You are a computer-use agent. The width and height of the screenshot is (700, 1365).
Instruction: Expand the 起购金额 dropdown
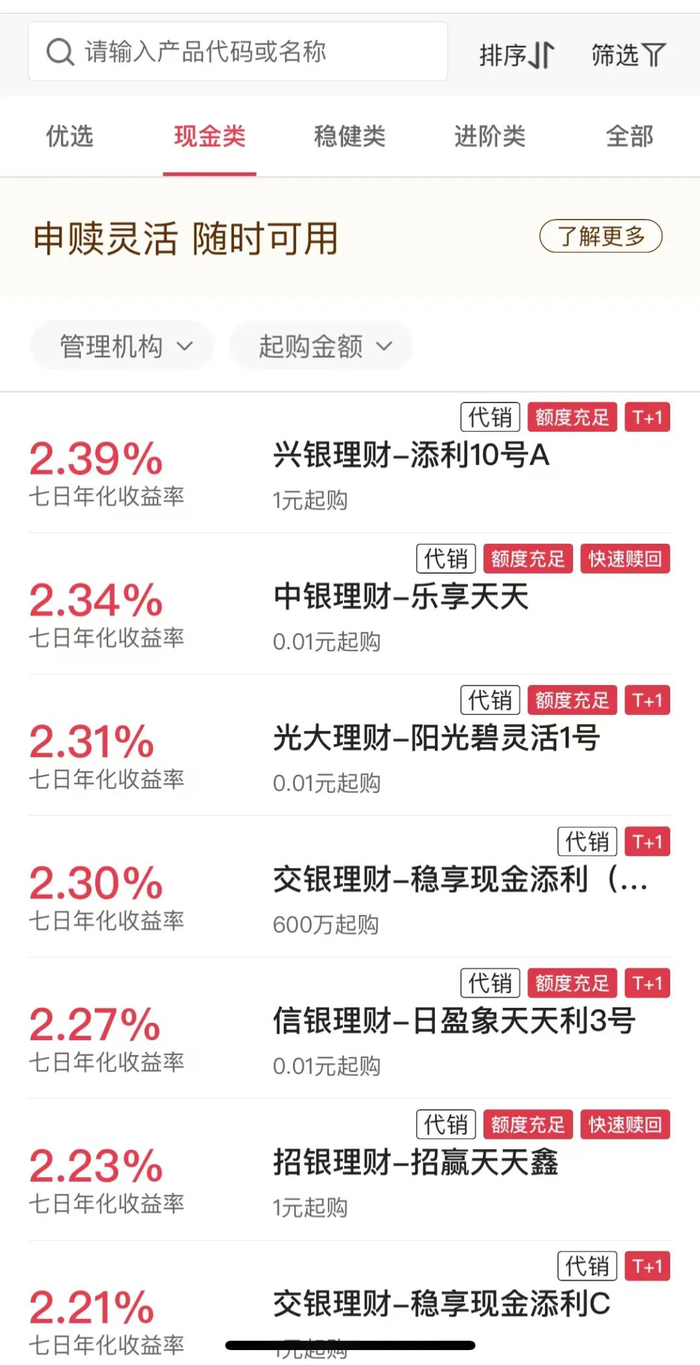click(x=323, y=346)
